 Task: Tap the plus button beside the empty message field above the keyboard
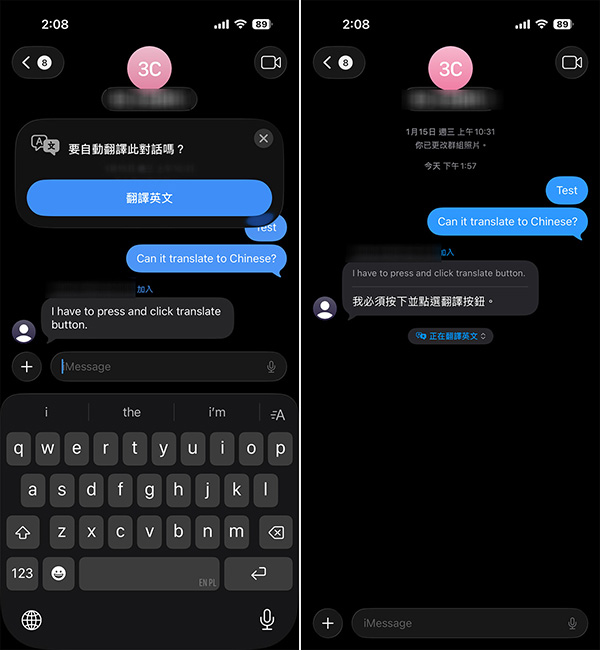point(26,367)
